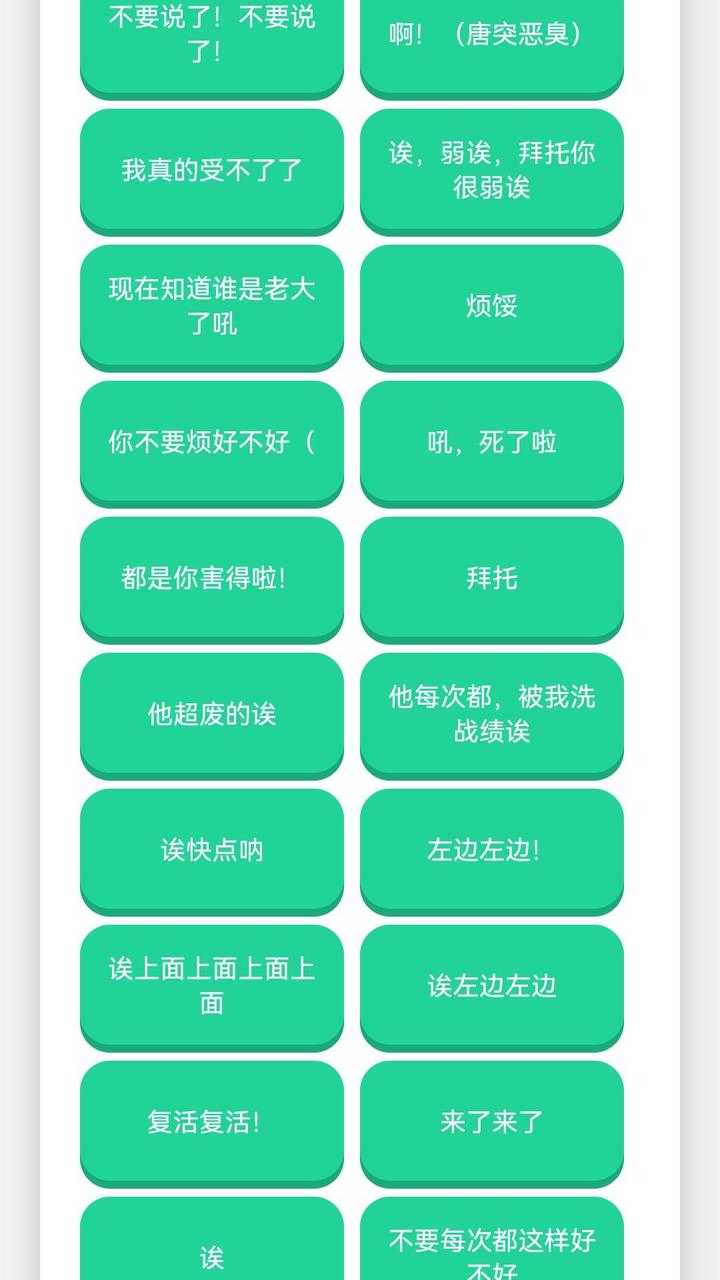The height and width of the screenshot is (1280, 720).
Task: Tap the 他每次都，被我洗战绩诶 button
Action: pos(492,714)
